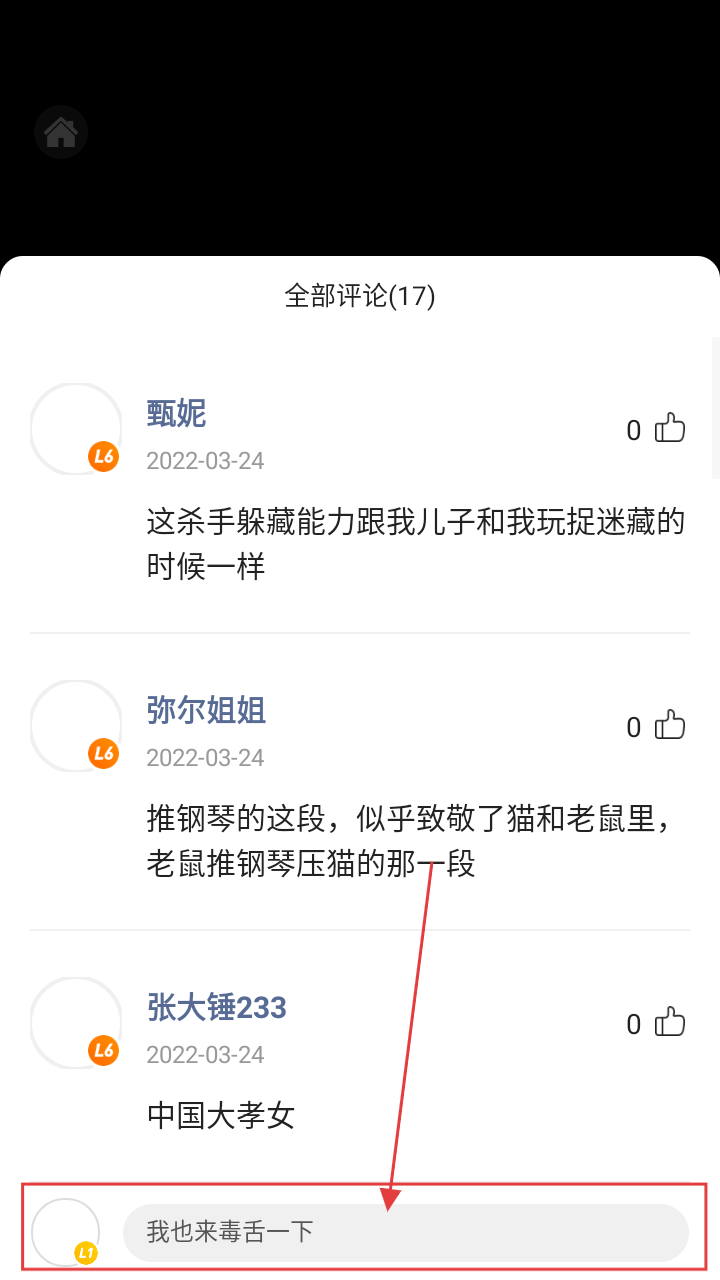
Task: Open 弥尔姐姐's profile avatar
Action: click(x=76, y=726)
